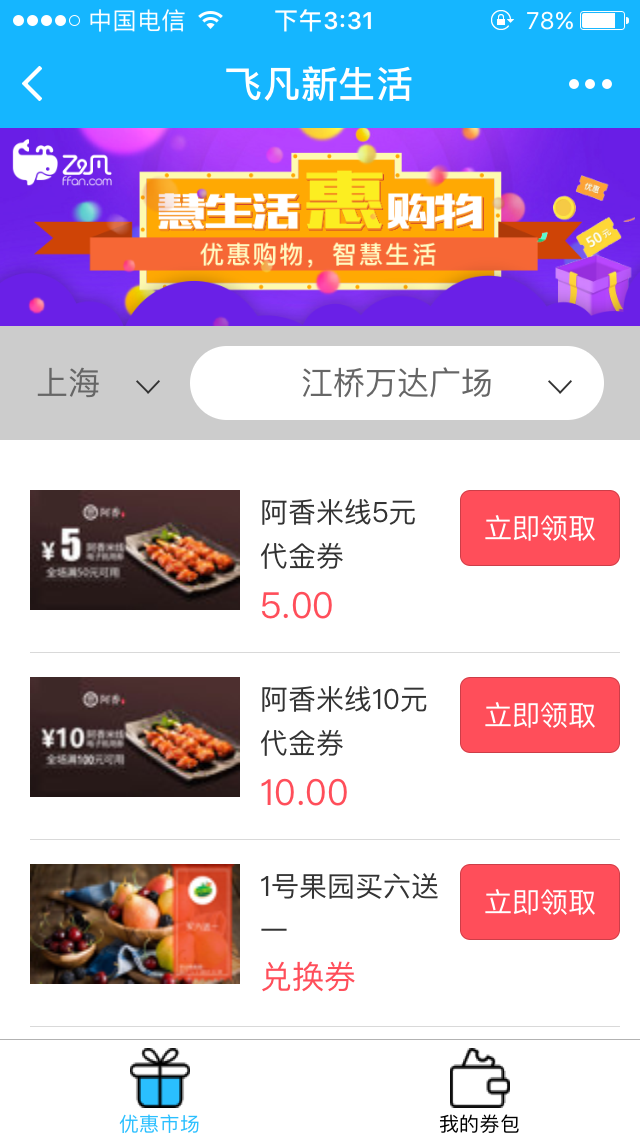Open the 阿香米线5元代金券 coupon image
640x1136 pixels.
point(135,550)
